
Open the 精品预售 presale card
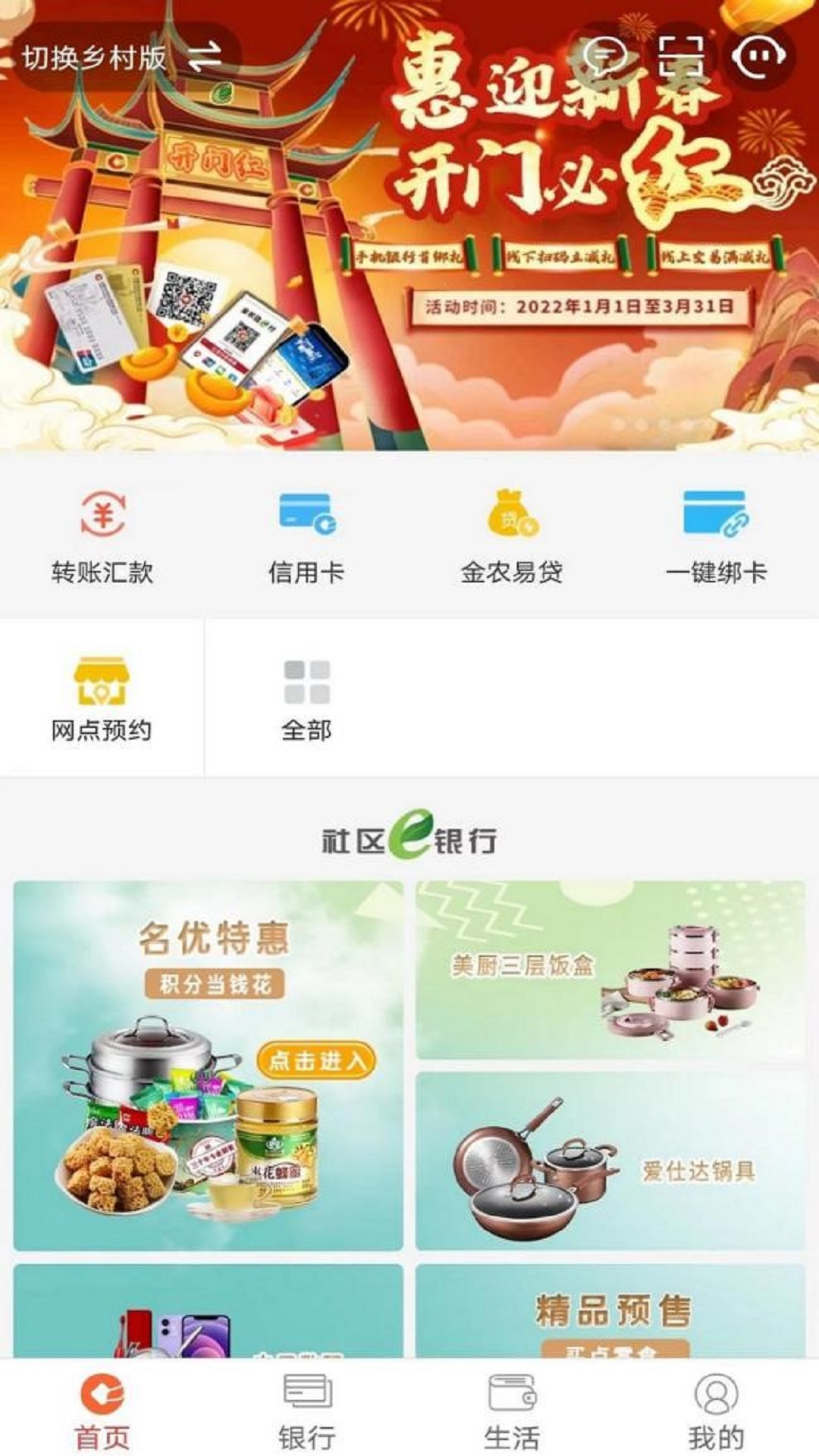click(610, 1310)
